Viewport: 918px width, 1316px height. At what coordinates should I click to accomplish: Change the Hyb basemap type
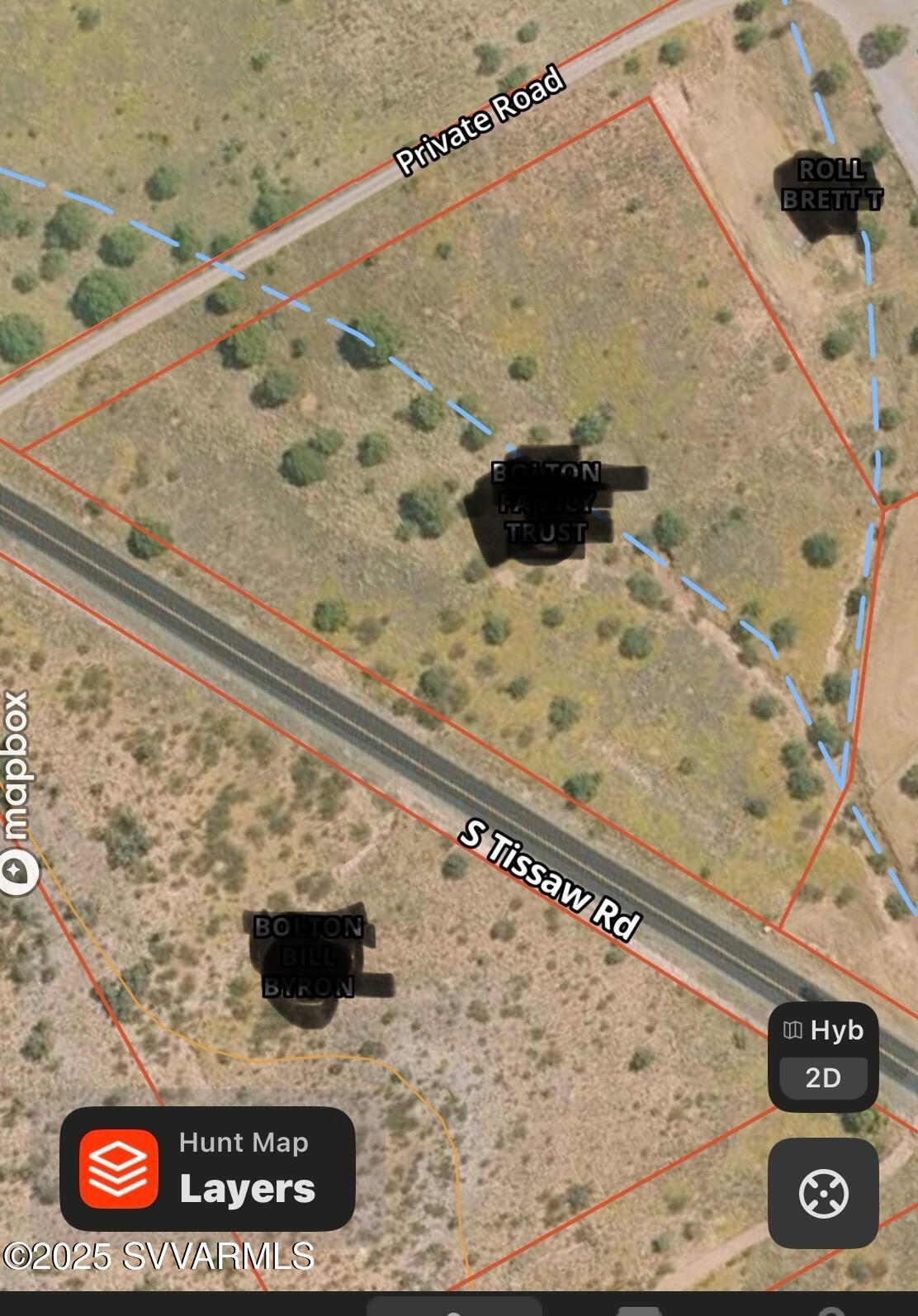823,1030
